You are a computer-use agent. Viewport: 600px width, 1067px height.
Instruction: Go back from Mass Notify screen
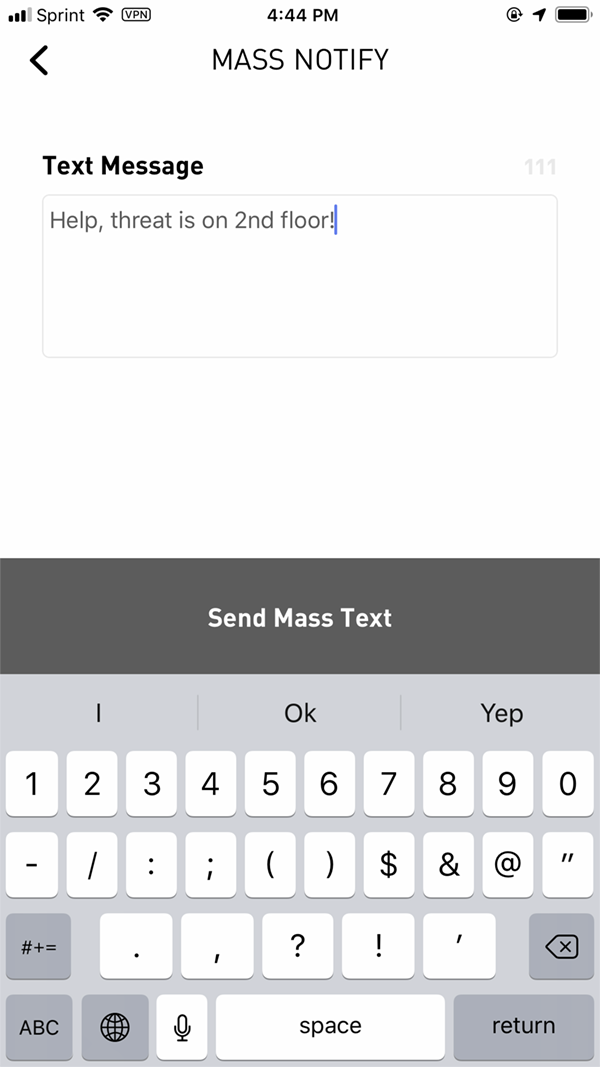[x=39, y=60]
